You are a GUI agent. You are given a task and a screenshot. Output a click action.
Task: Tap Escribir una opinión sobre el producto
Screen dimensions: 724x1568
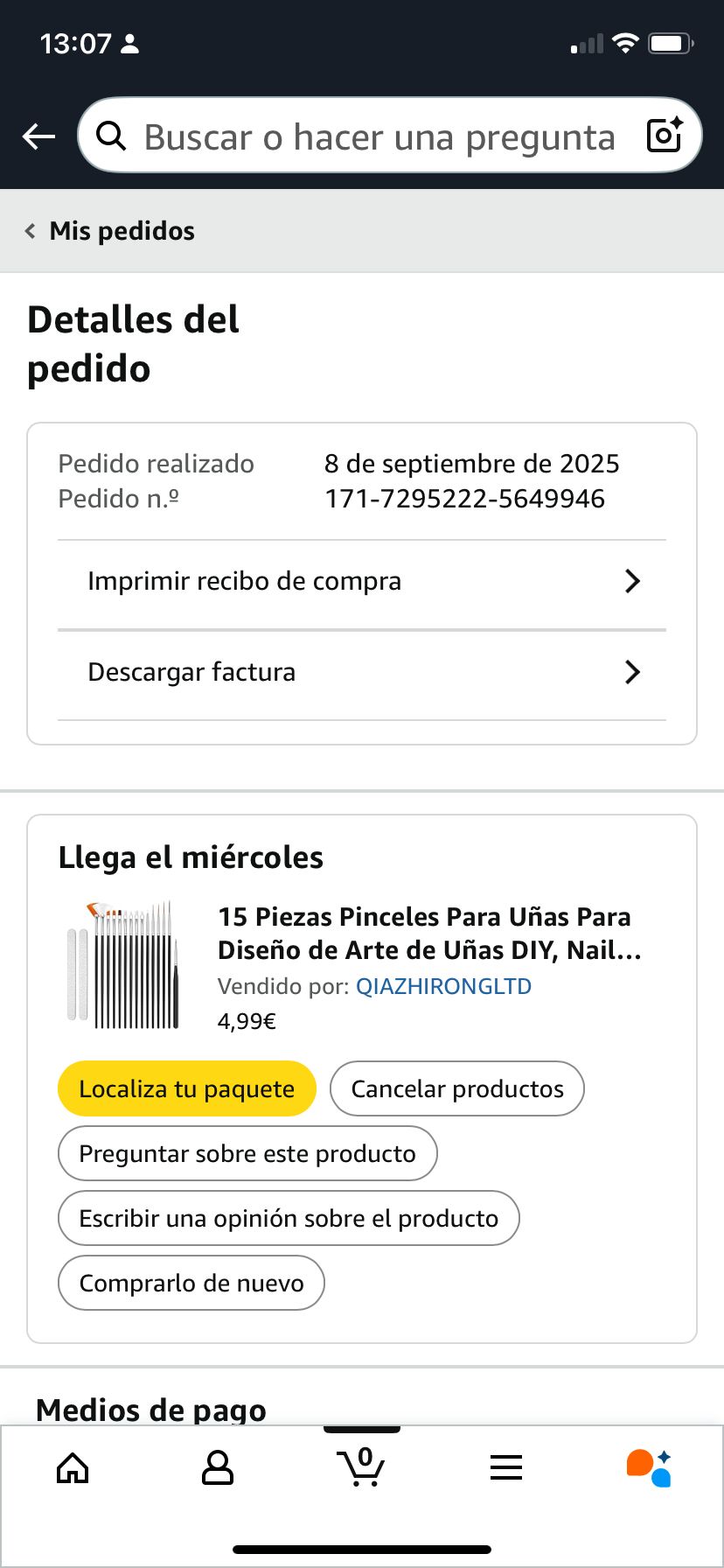[289, 1219]
